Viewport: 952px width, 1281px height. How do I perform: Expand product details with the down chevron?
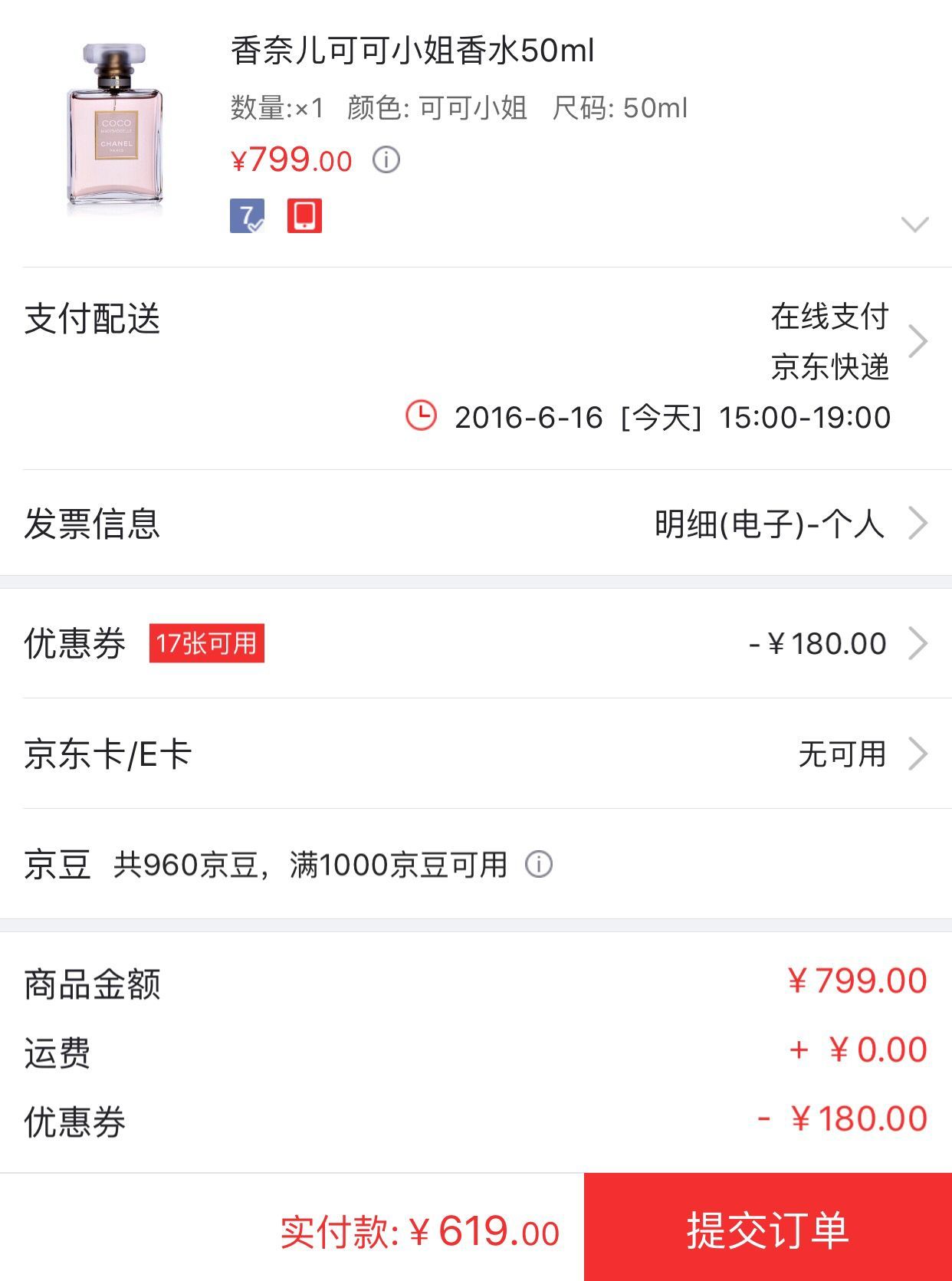(914, 224)
